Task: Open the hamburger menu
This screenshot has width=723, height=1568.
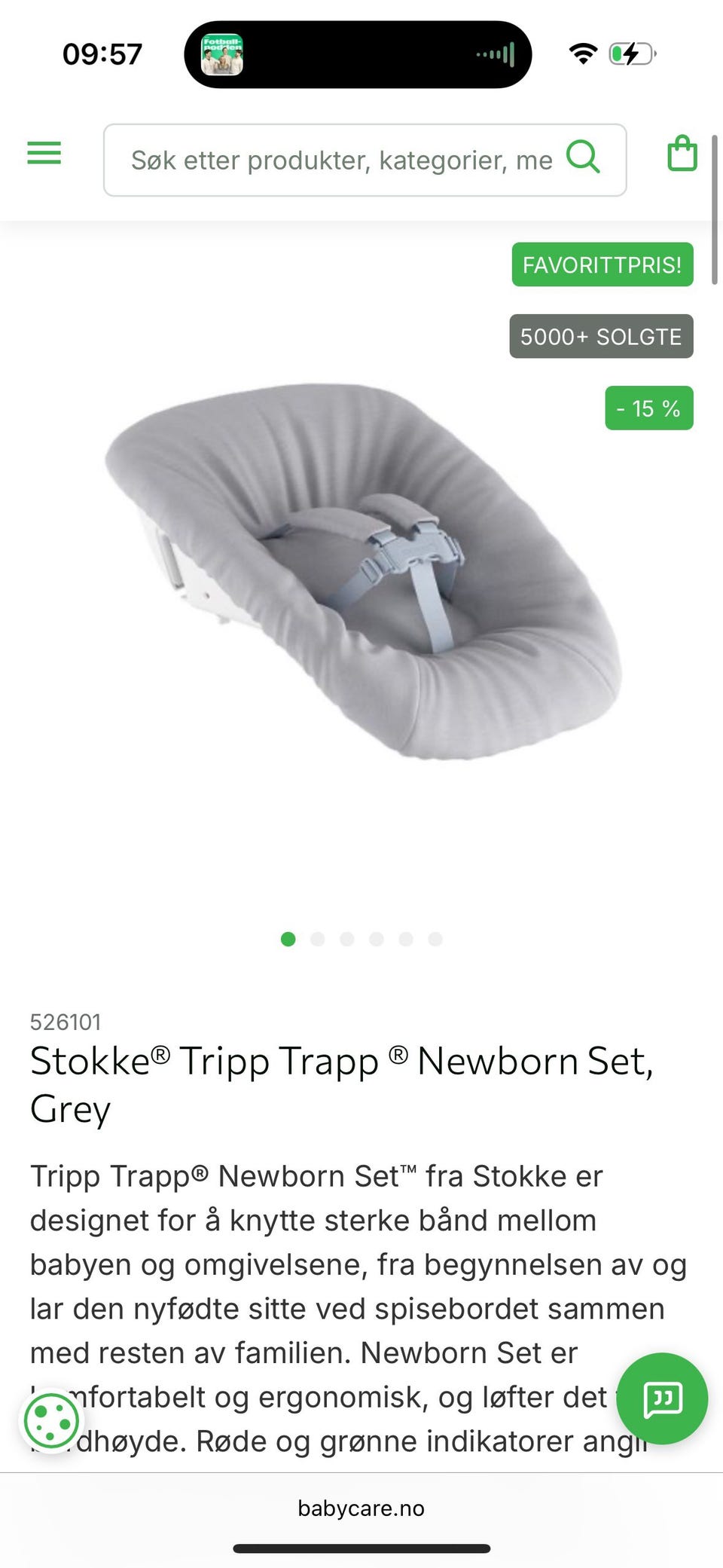Action: coord(44,153)
